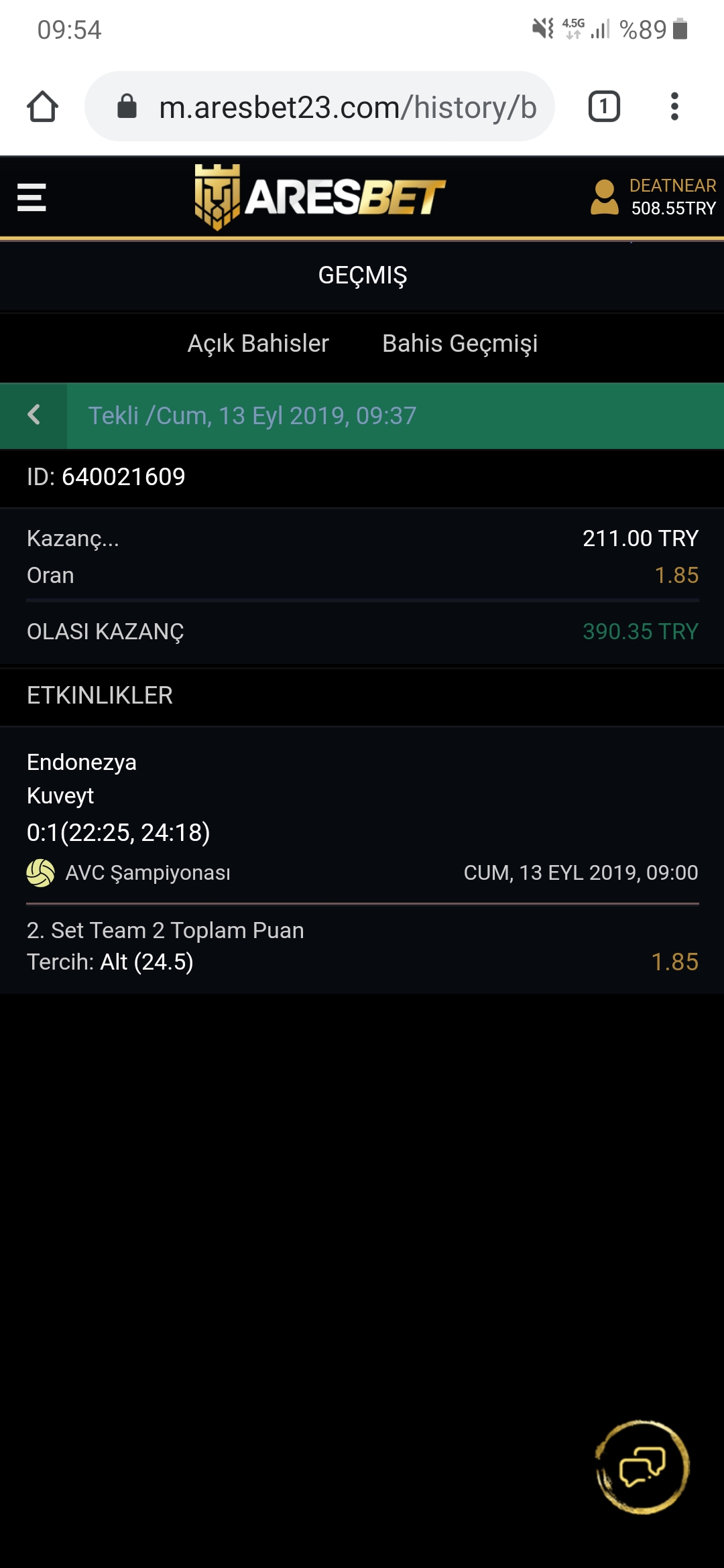Open the live chat support bubble
The image size is (724, 1568).
[642, 1466]
